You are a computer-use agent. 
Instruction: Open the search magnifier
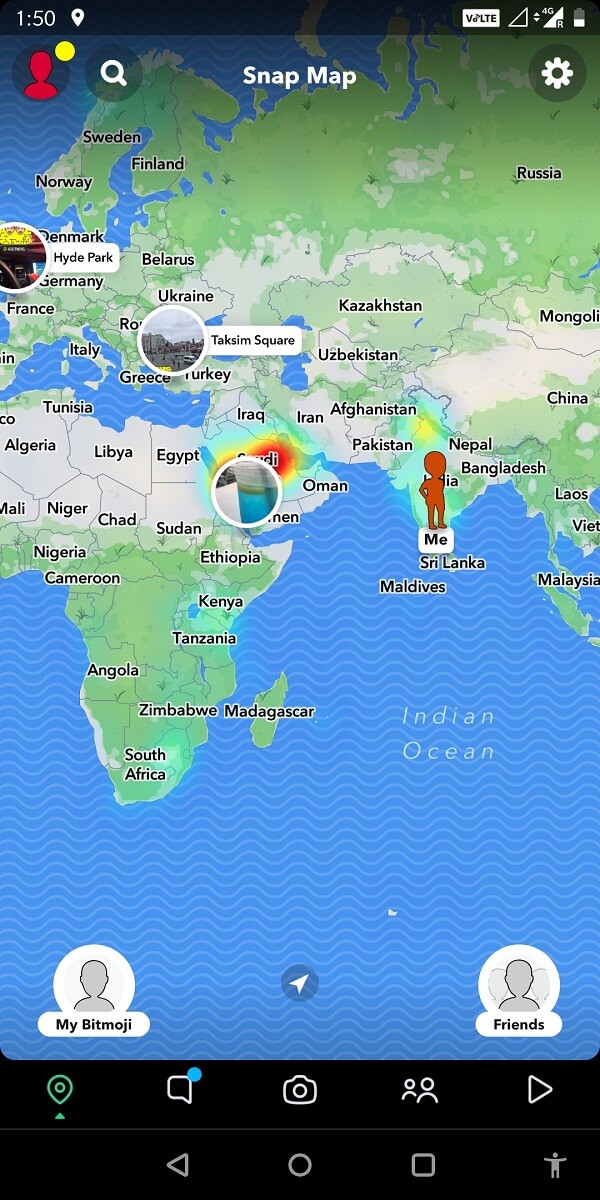coord(114,74)
